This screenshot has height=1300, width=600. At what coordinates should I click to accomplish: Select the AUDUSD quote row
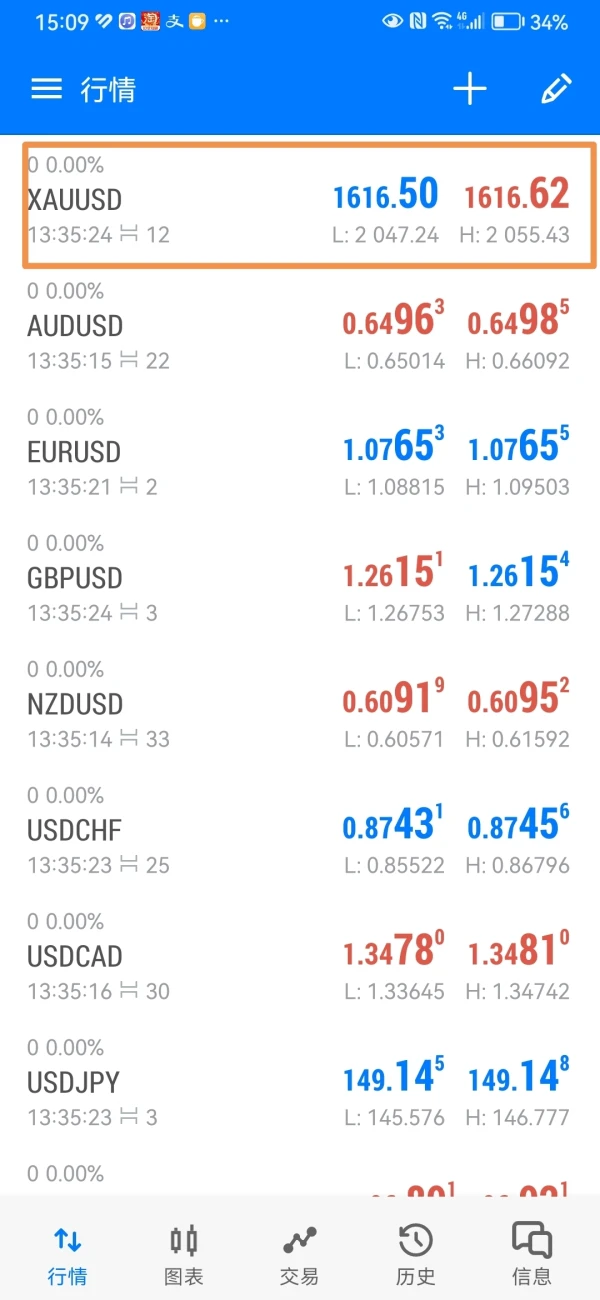[x=300, y=328]
